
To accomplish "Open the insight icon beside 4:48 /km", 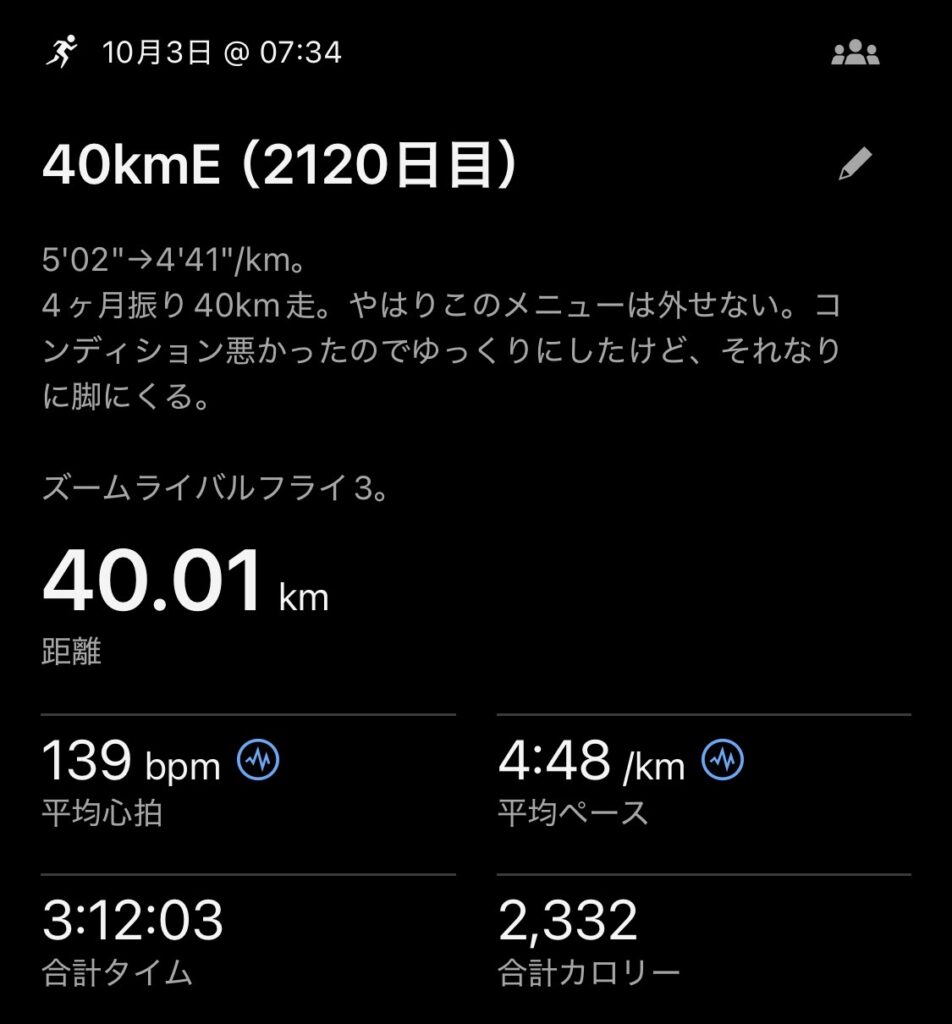I will point(722,762).
